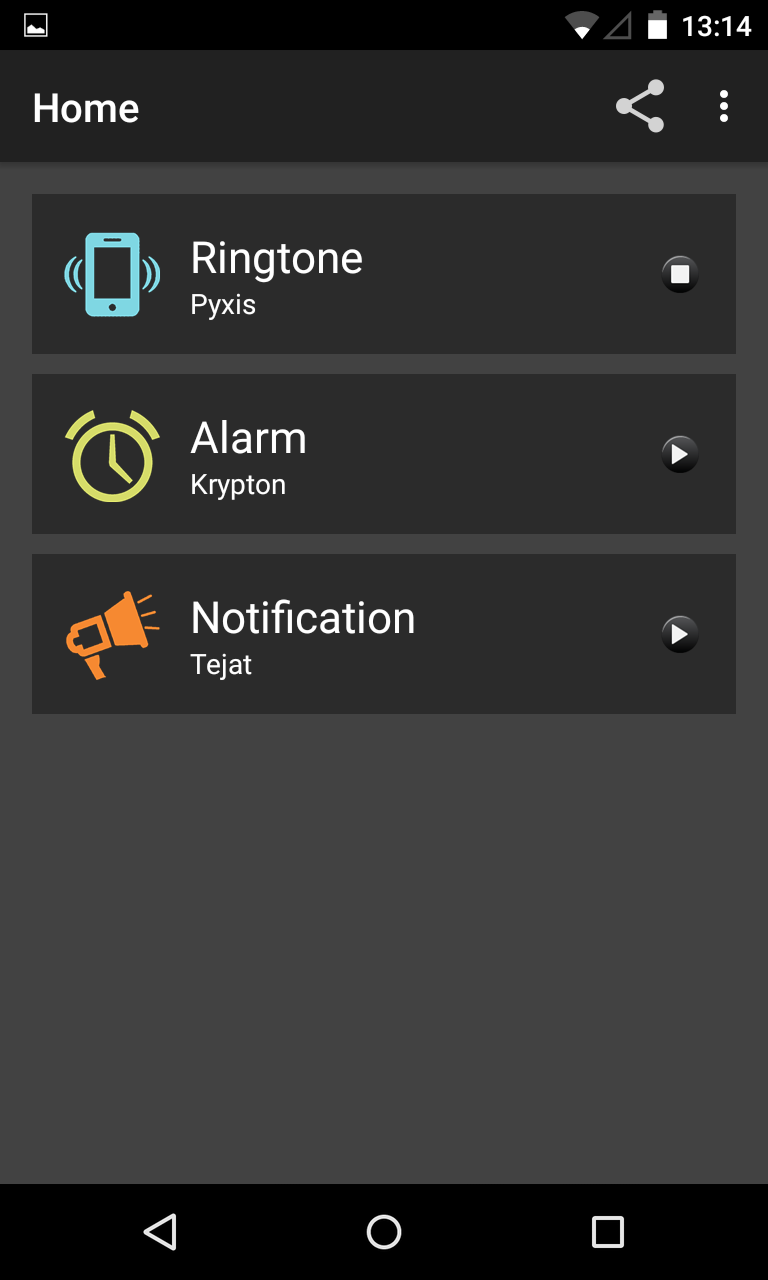Stop playback of the Pyxis ringtone
This screenshot has height=1280, width=768.
(679, 274)
